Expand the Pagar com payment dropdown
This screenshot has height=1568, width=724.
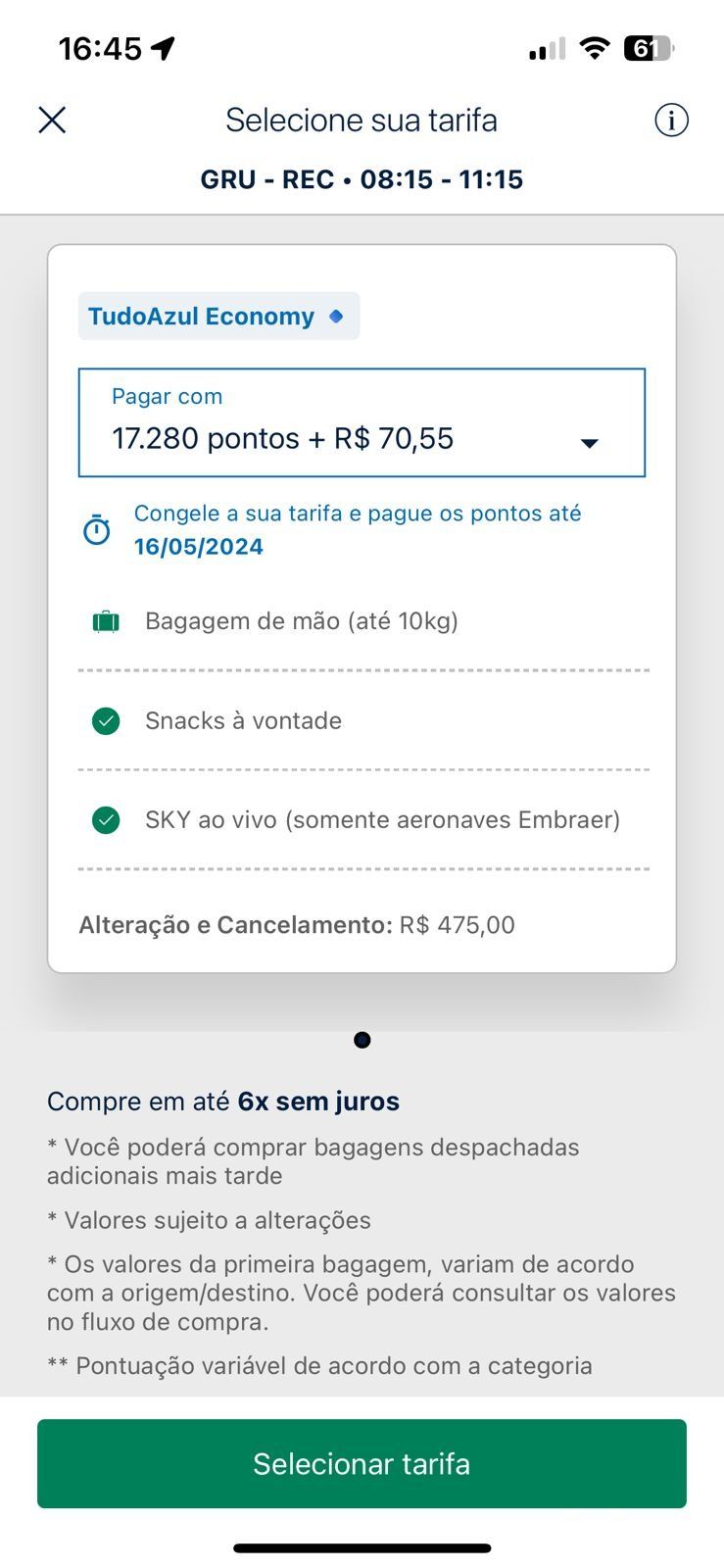362,422
